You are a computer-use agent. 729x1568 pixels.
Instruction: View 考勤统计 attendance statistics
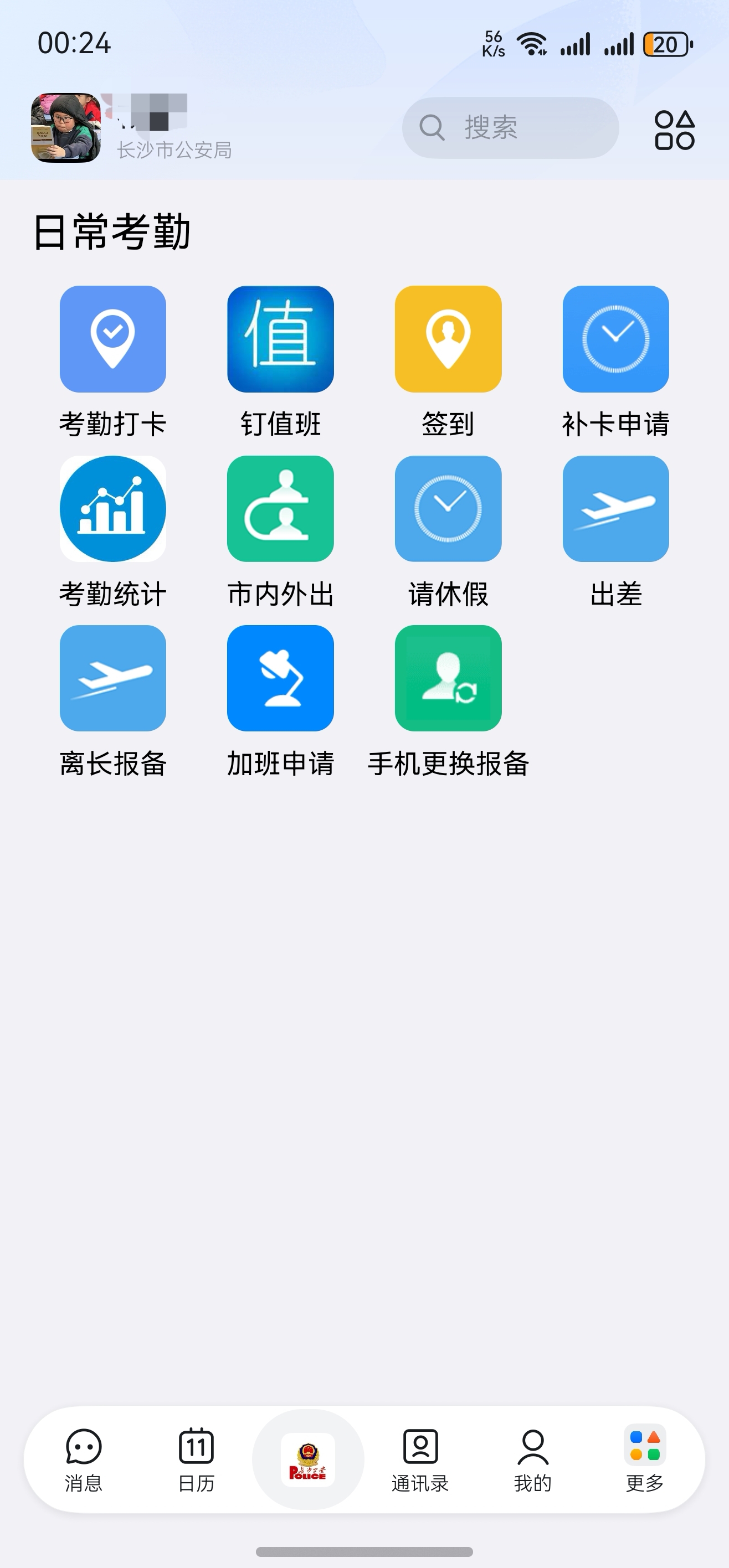[112, 509]
